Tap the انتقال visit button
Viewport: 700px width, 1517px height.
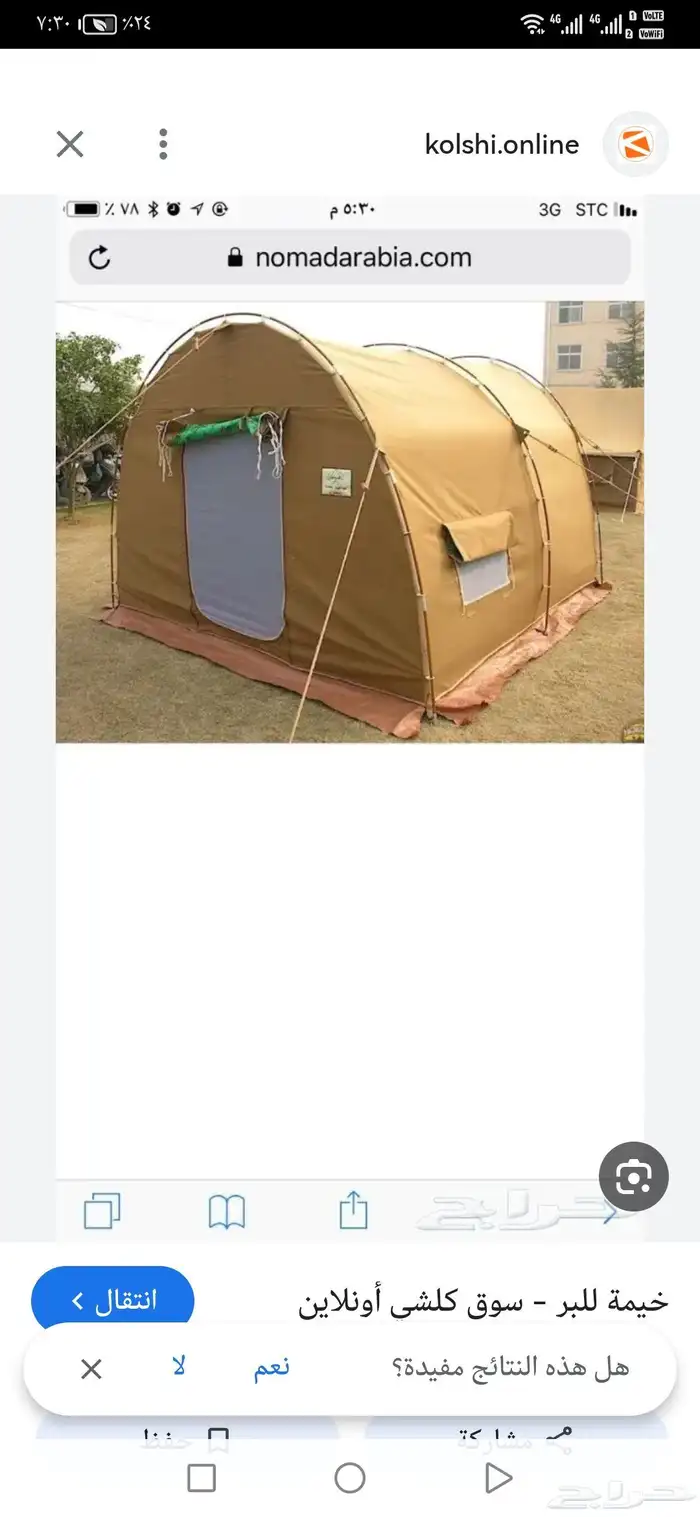coord(113,1301)
